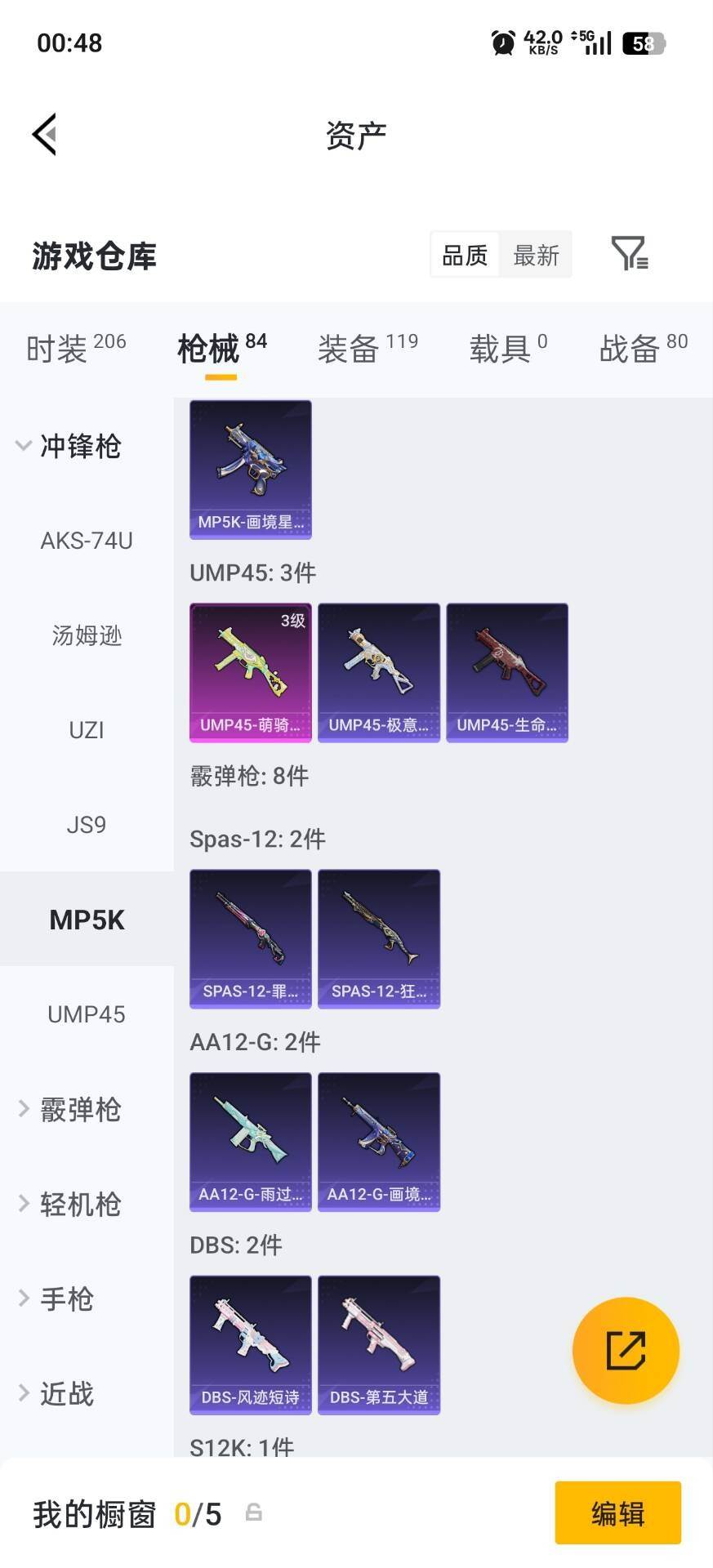Switch to the 战备 tab

click(643, 349)
